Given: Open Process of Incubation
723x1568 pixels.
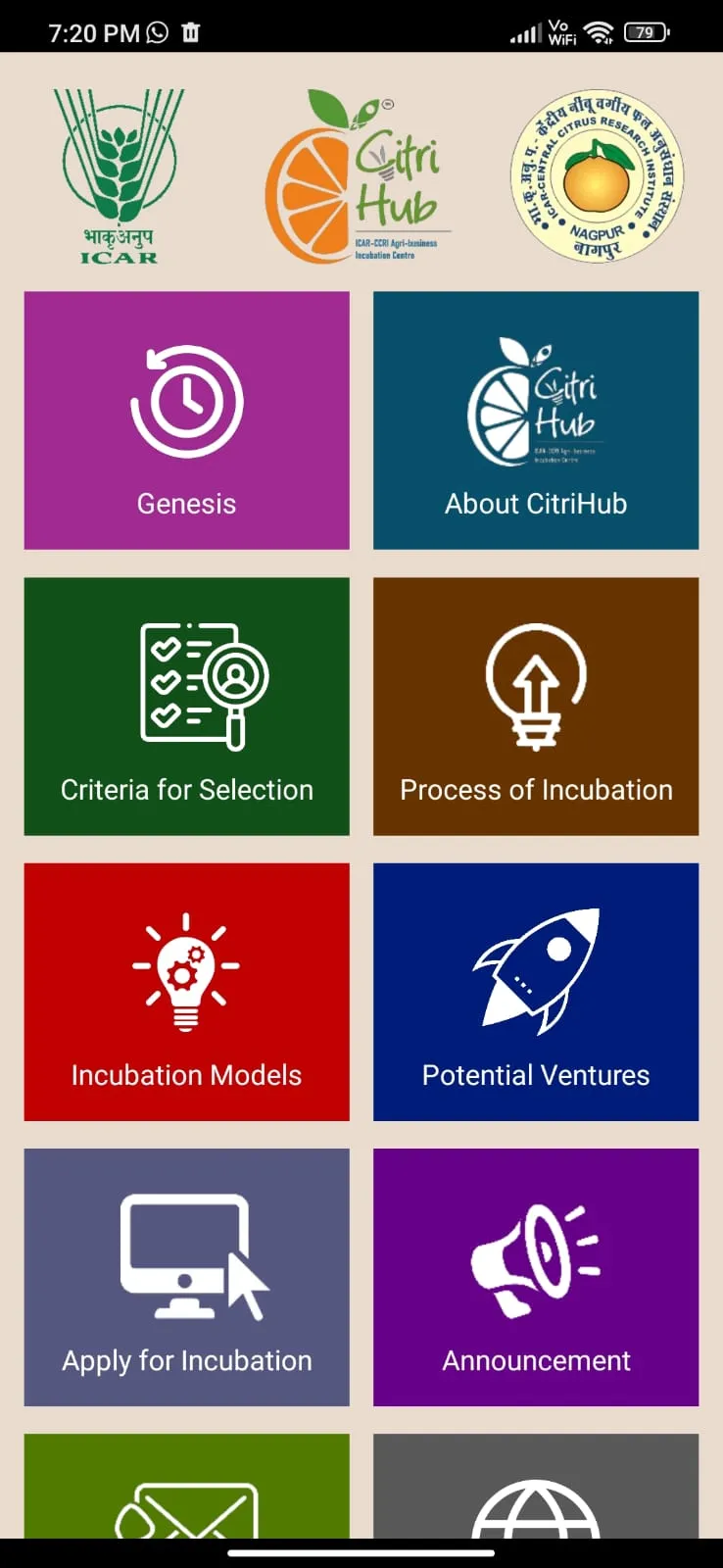Looking at the screenshot, I should (x=536, y=706).
